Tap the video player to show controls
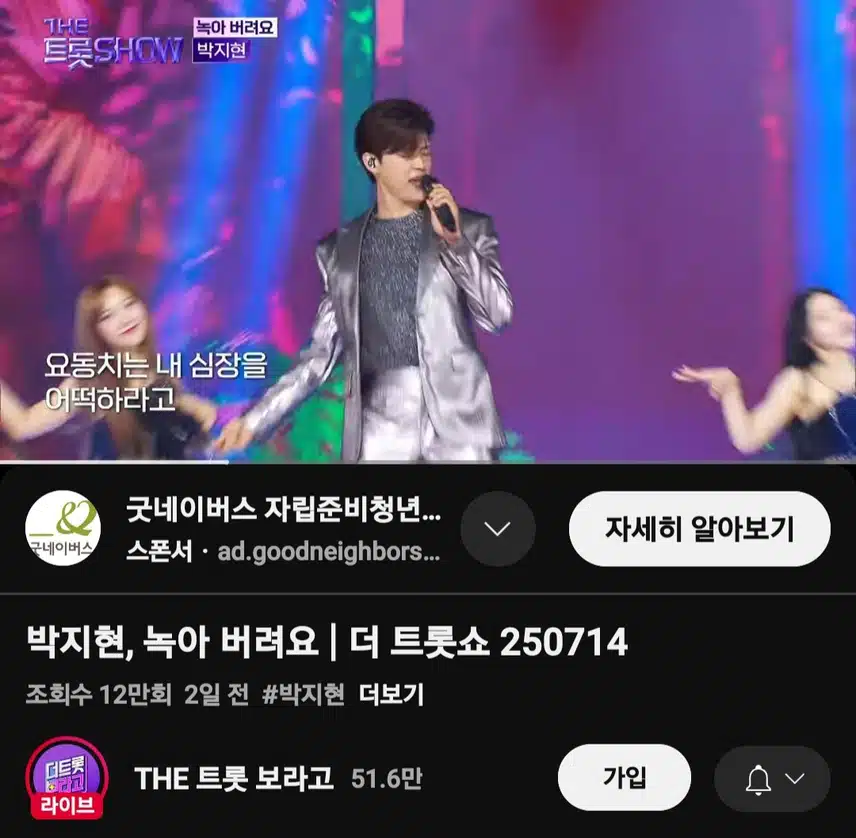The width and height of the screenshot is (856, 838). [428, 230]
